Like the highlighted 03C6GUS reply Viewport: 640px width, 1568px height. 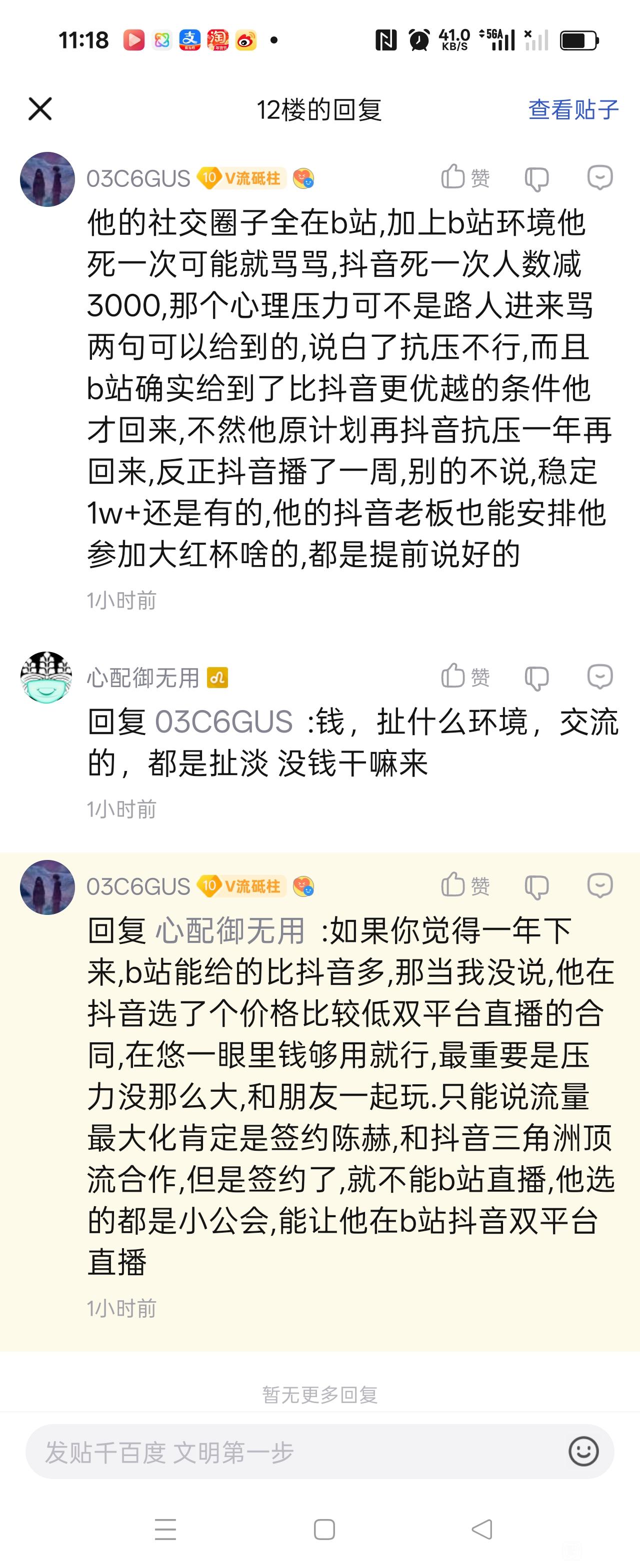[464, 885]
